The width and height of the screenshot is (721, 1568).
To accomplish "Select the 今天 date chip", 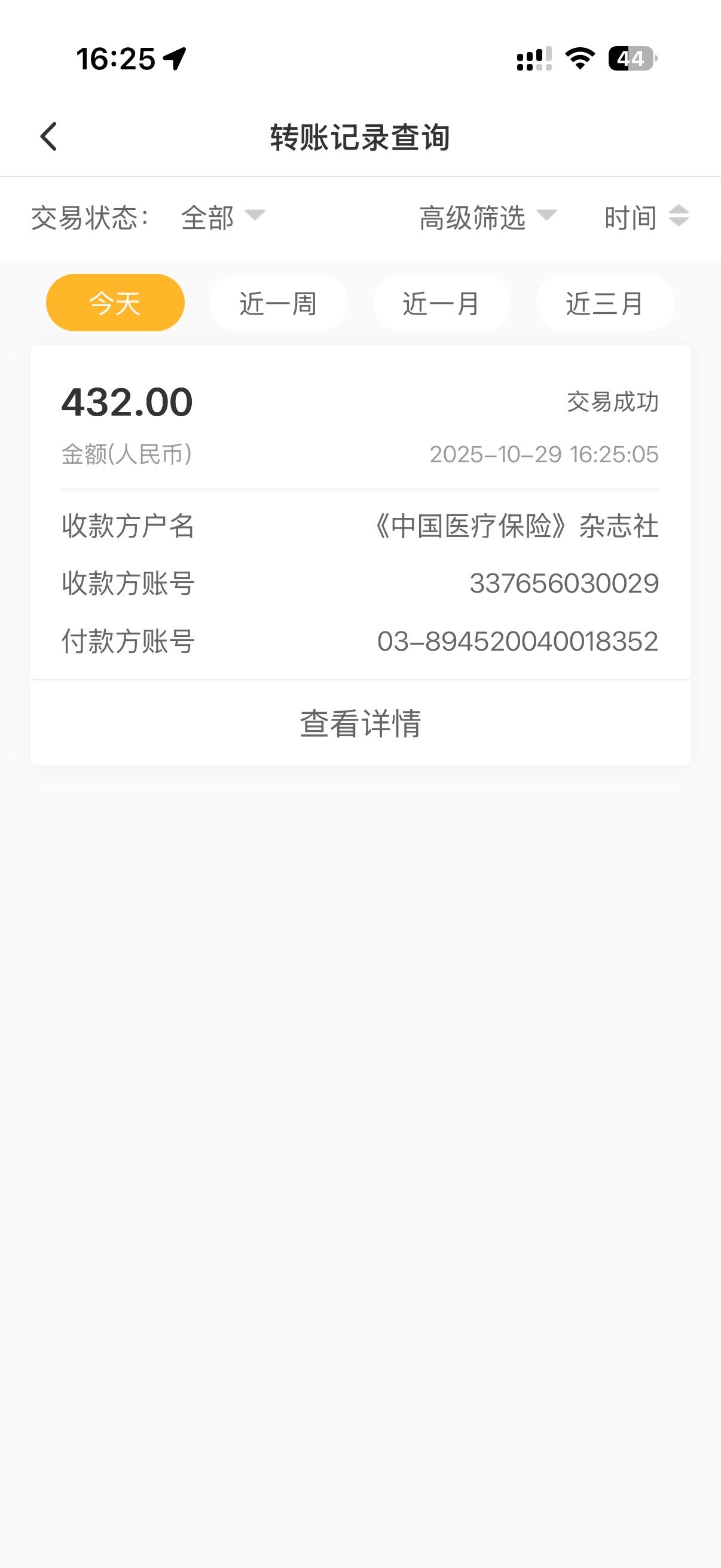I will (x=115, y=303).
